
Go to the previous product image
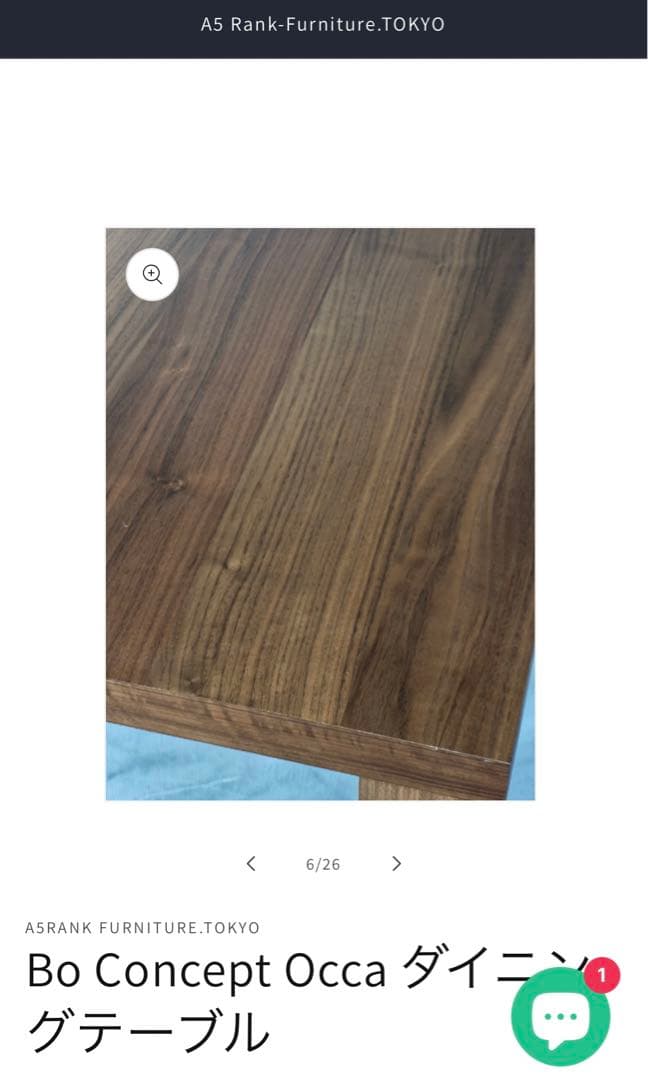point(251,863)
